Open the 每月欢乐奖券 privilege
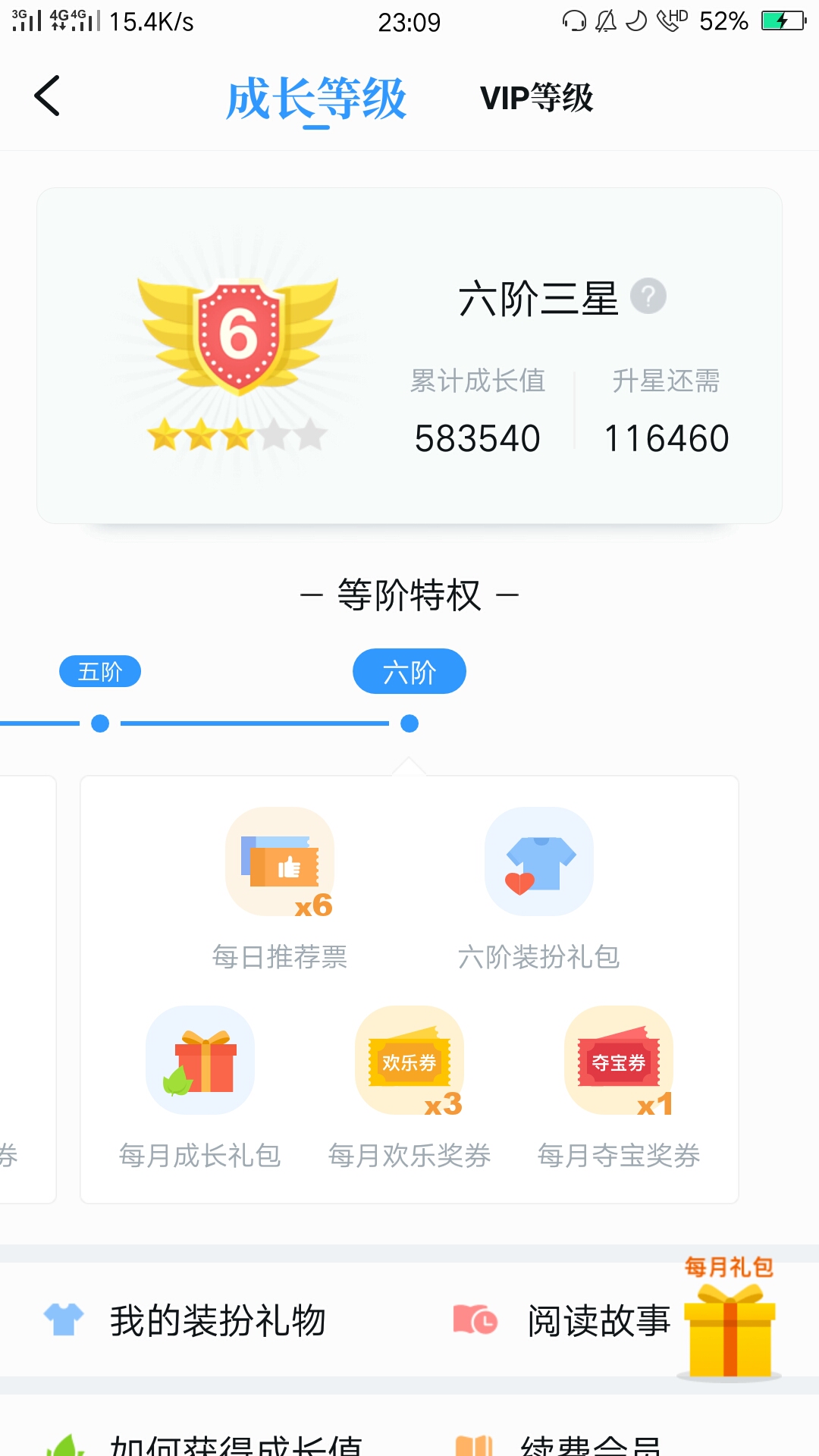Screen dimensions: 819x1456 pos(409,1086)
